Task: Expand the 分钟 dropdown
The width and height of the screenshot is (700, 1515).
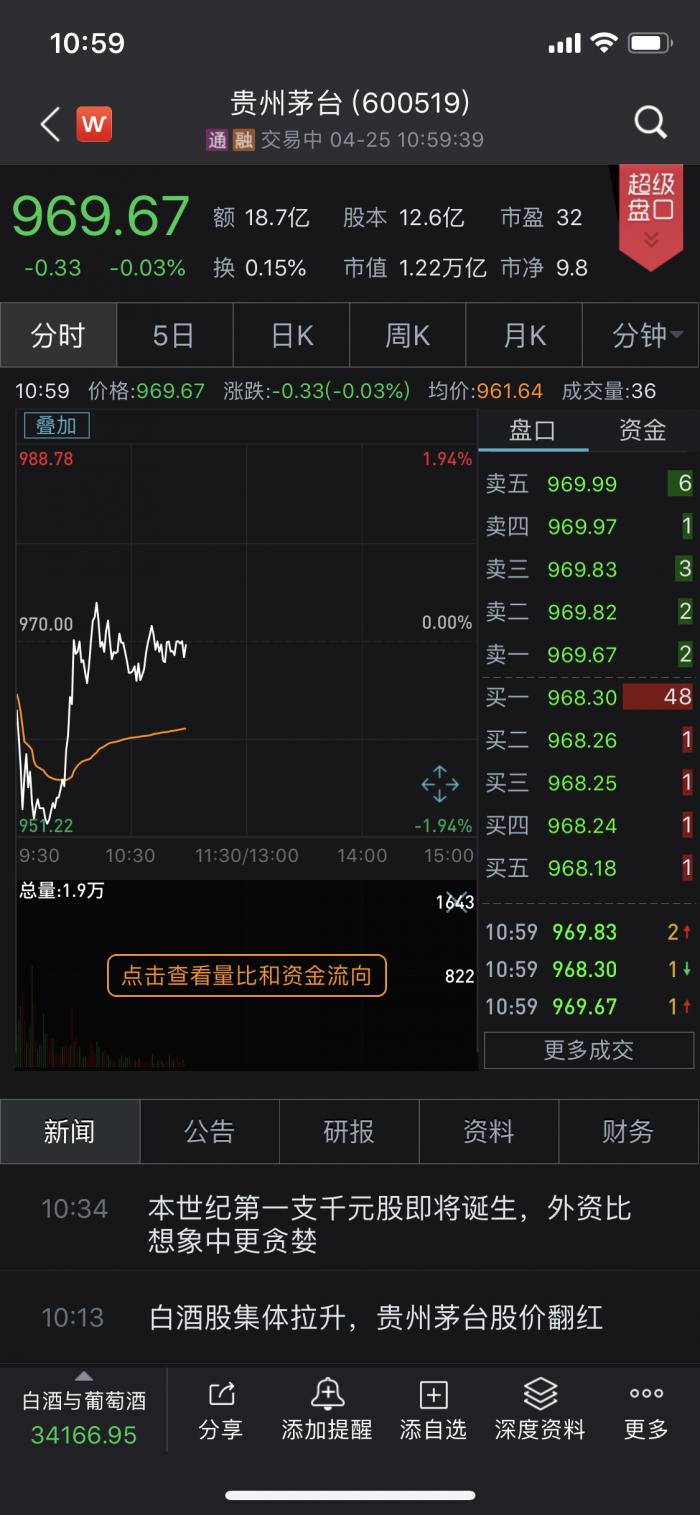Action: (641, 336)
